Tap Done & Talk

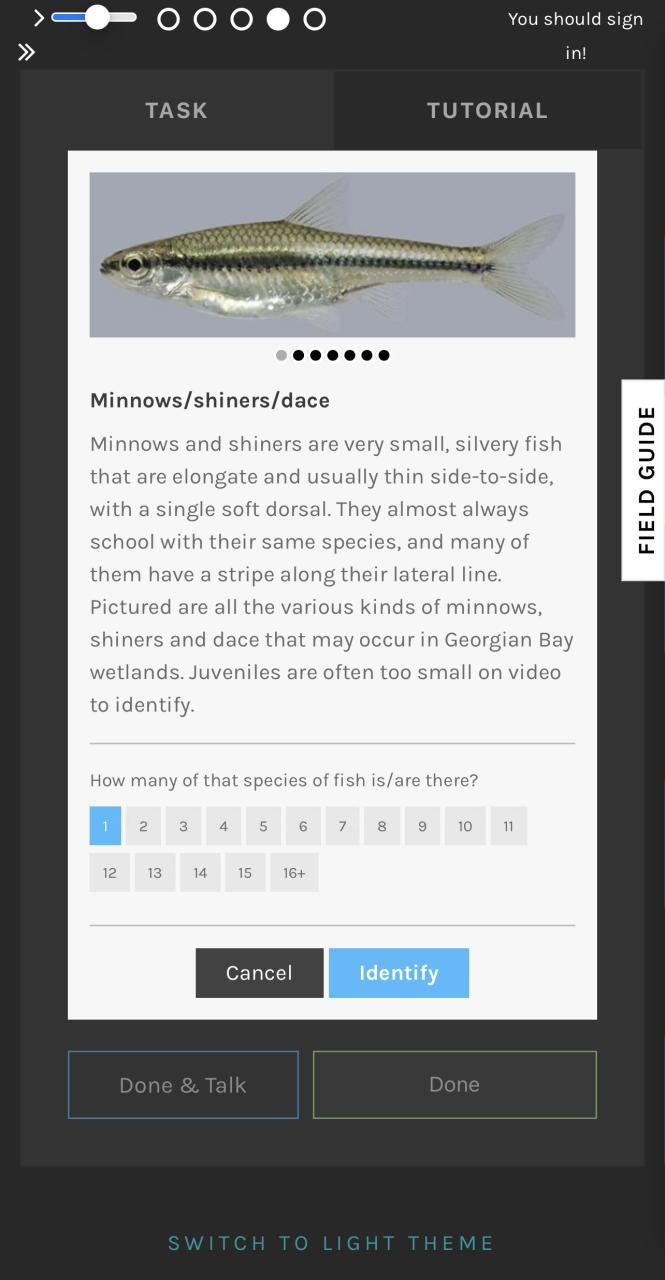(x=183, y=1084)
